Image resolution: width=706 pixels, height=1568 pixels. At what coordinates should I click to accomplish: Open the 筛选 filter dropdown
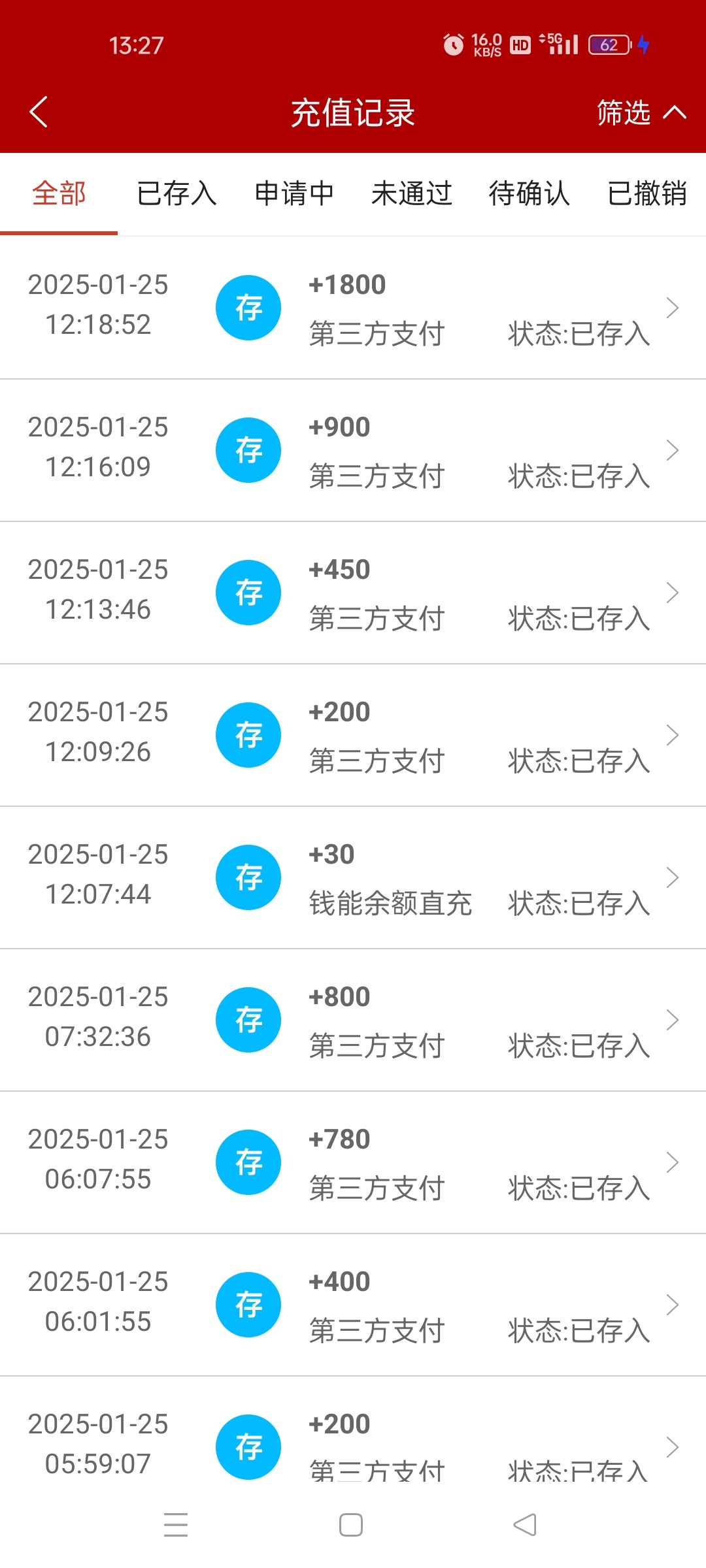(641, 112)
